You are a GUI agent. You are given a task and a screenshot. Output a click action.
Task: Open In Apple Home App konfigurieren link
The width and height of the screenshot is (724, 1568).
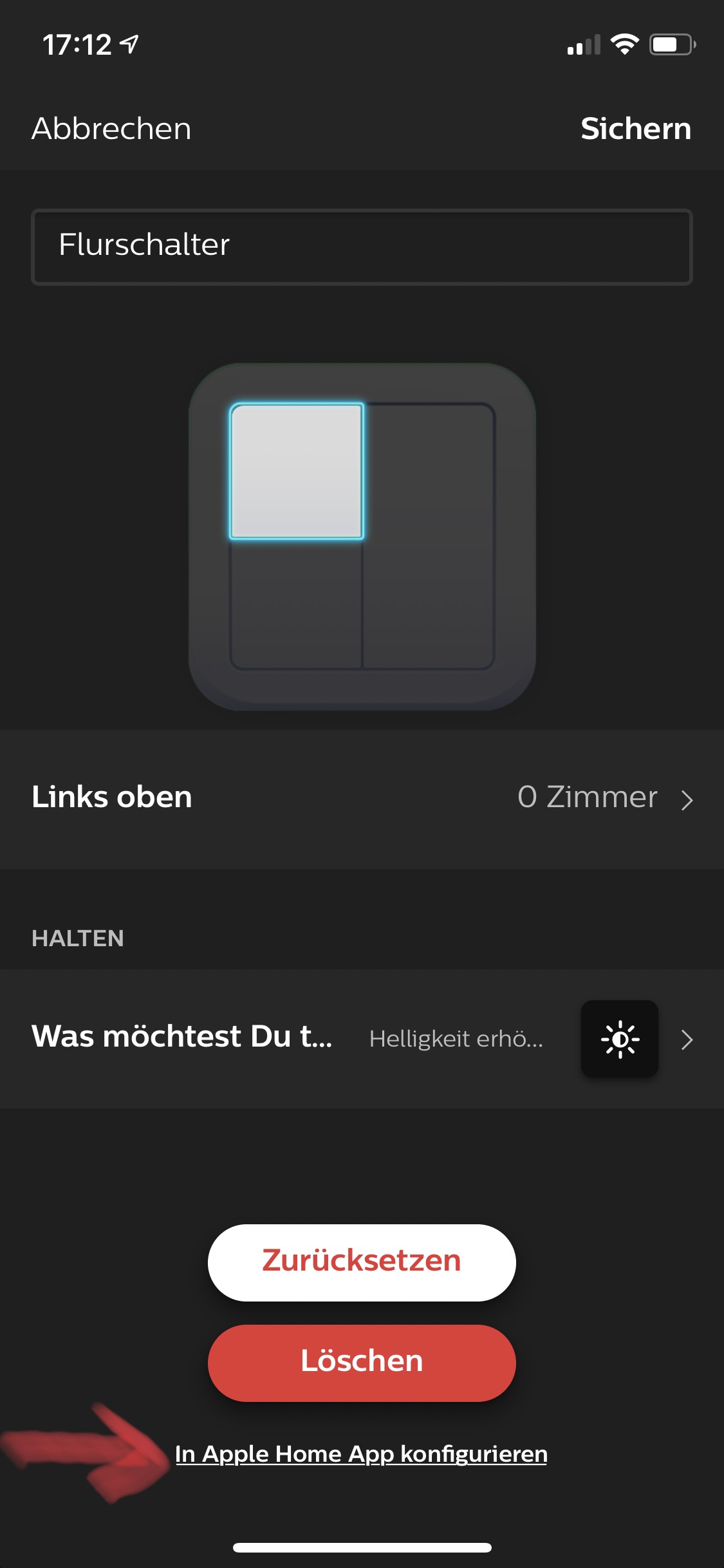point(361,1454)
